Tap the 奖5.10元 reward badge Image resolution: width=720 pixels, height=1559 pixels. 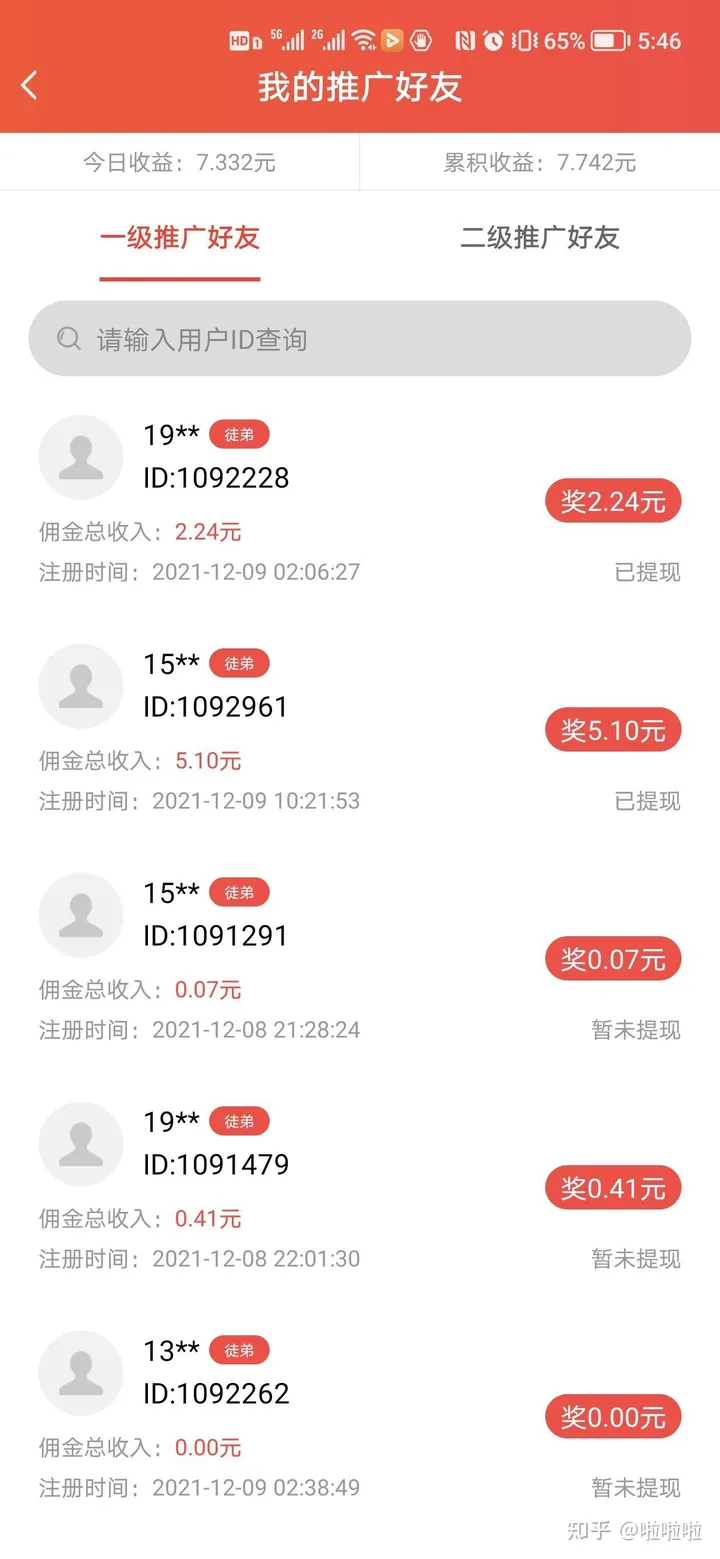[x=612, y=730]
